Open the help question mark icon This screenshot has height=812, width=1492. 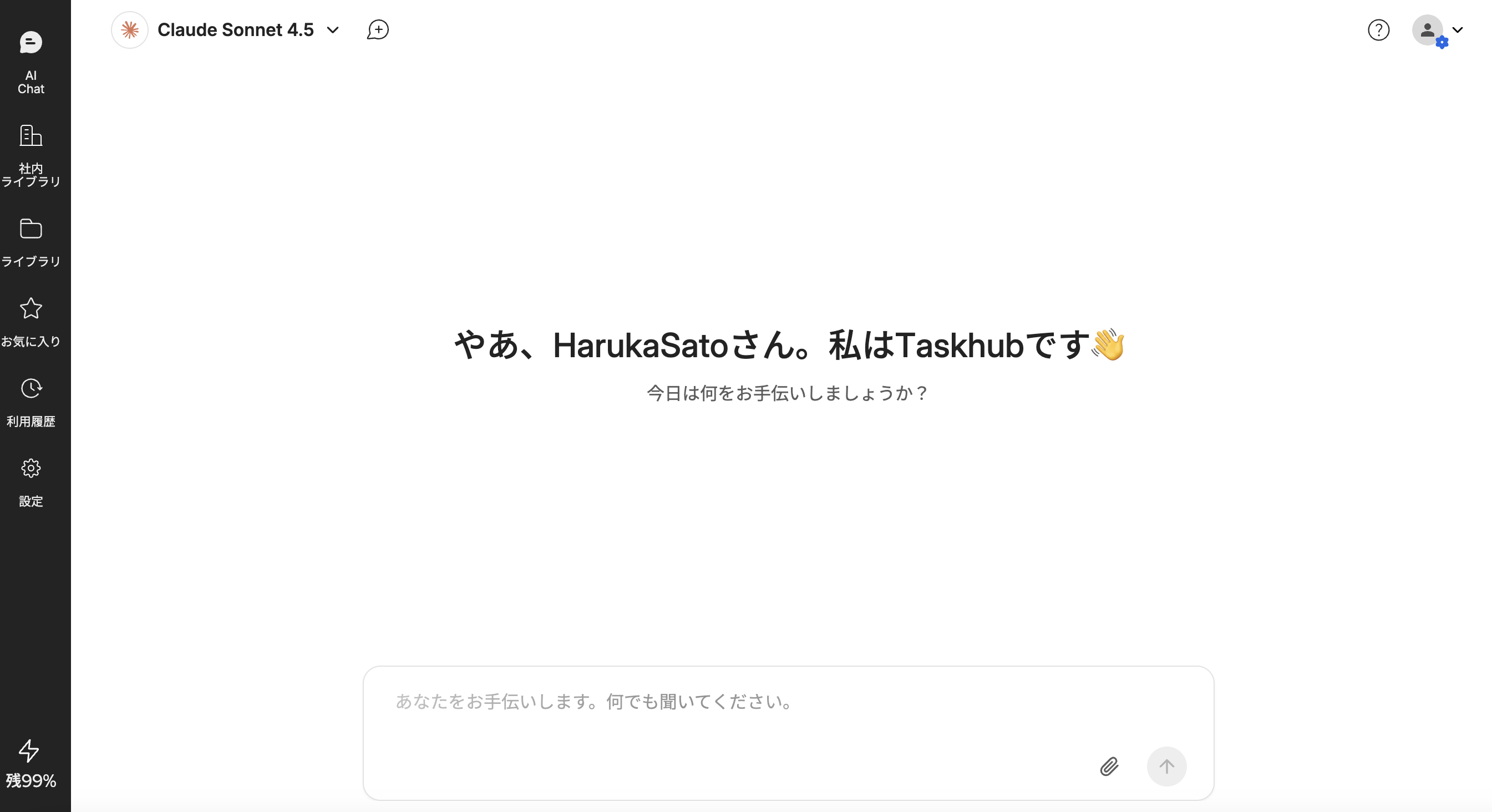[1378, 29]
